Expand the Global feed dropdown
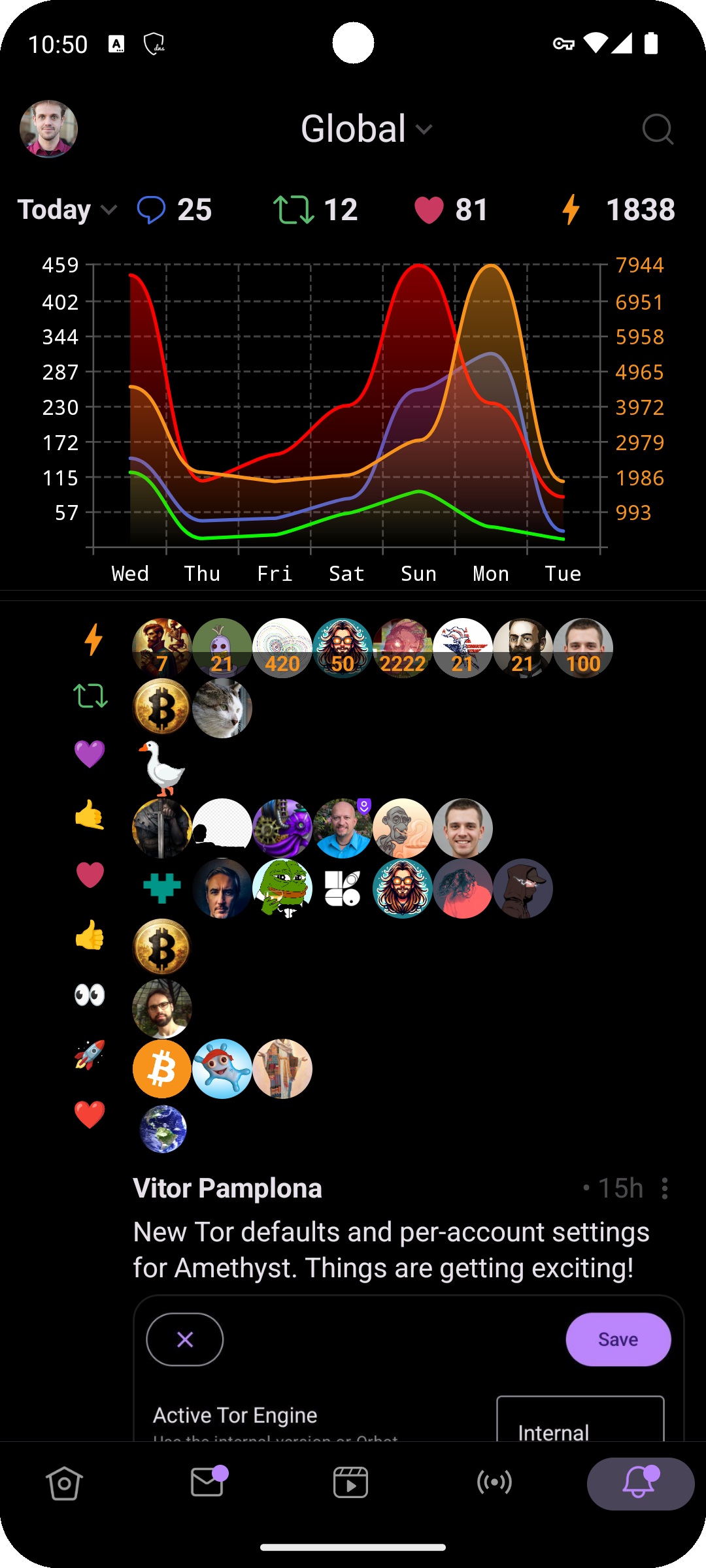The width and height of the screenshot is (706, 1568). pos(367,129)
